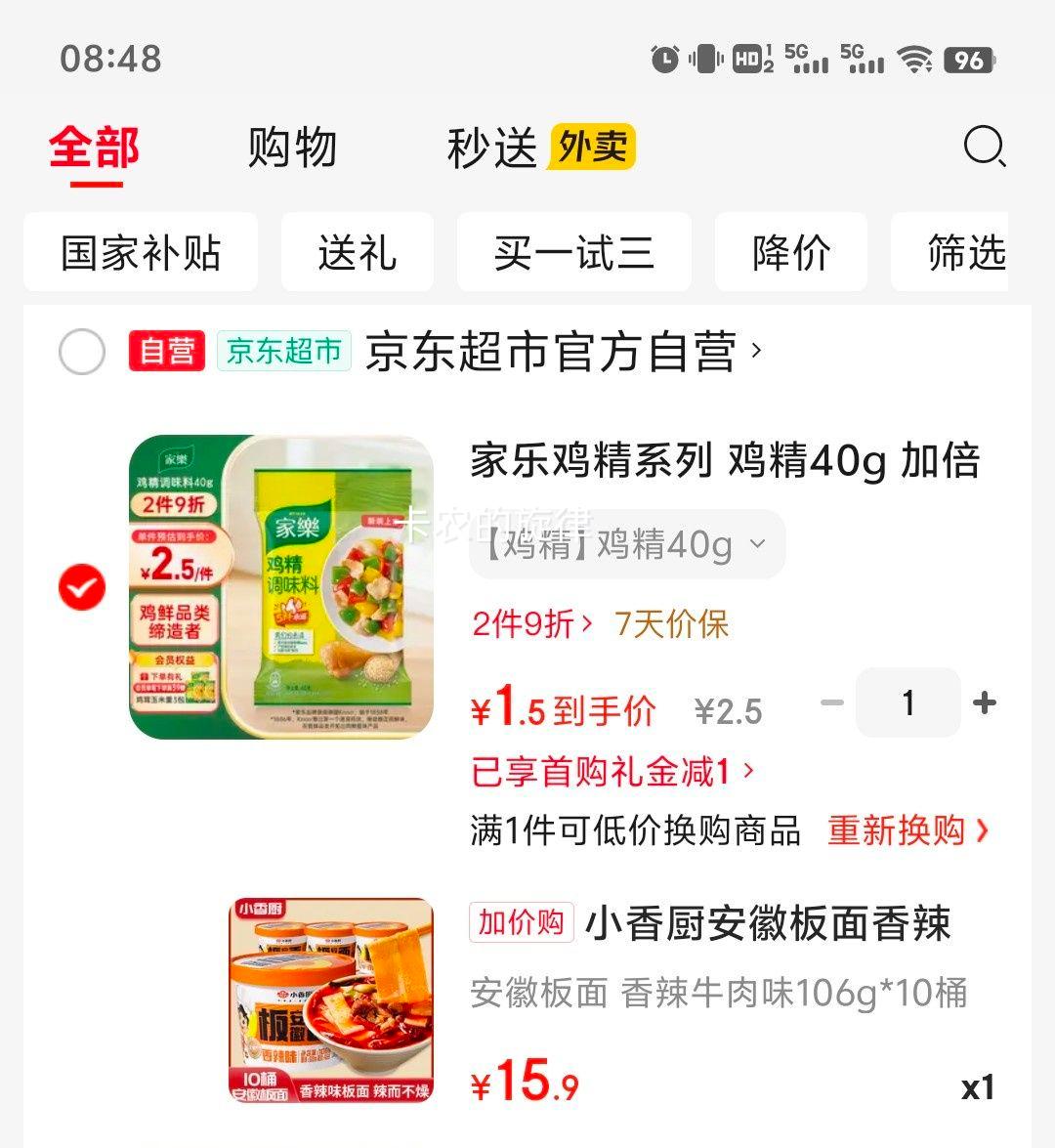Open the 筛选 filter options
Screen dimensions: 1055x1148
click(962, 253)
